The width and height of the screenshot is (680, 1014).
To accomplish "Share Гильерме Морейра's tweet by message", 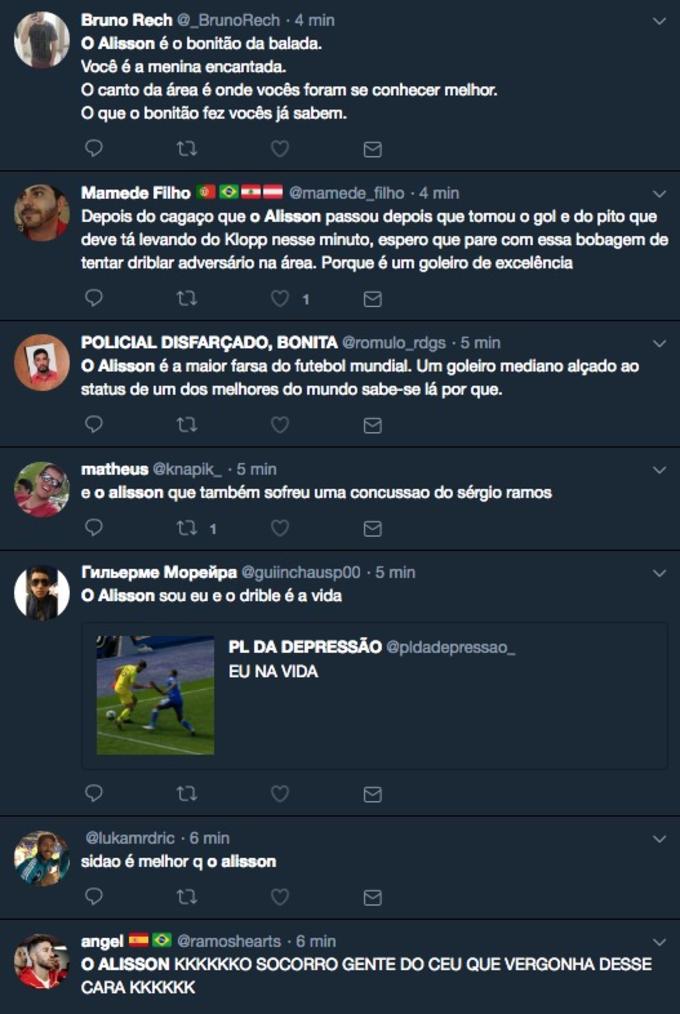I will click(372, 793).
